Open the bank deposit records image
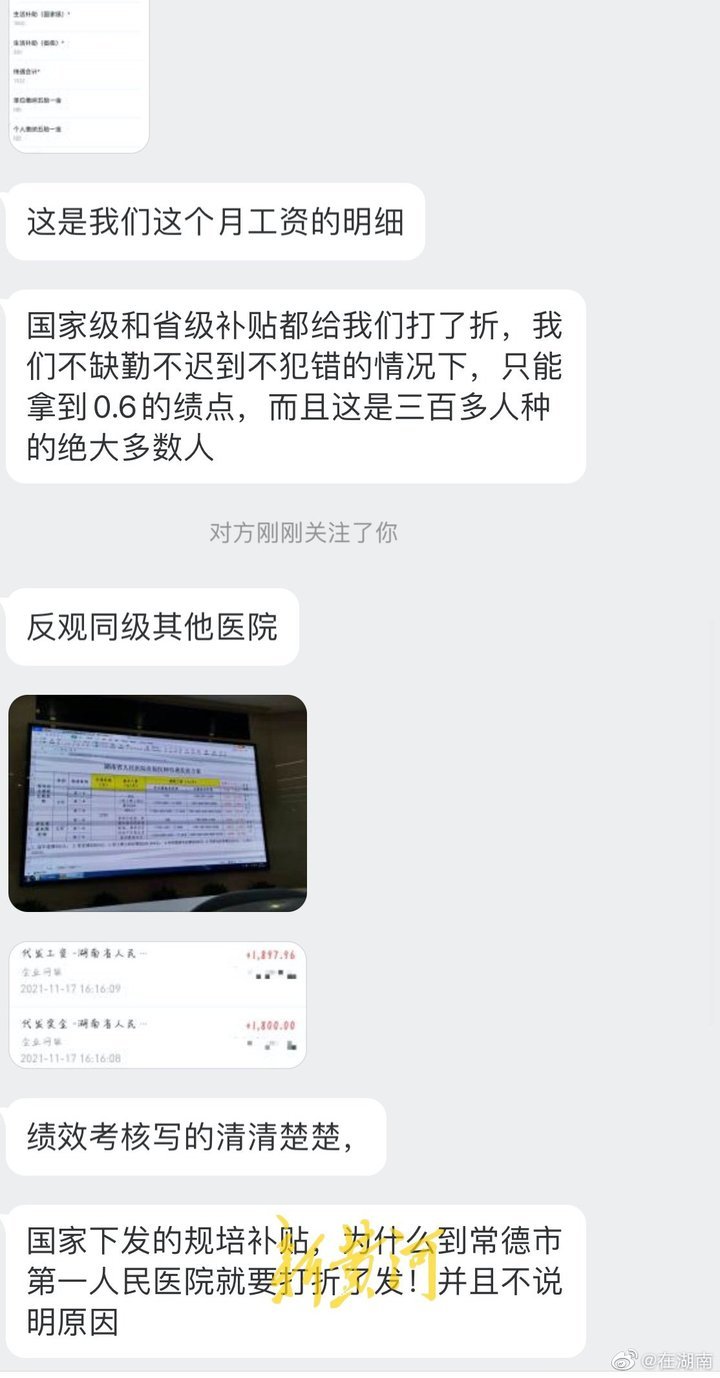The height and width of the screenshot is (1378, 720). click(x=158, y=1005)
